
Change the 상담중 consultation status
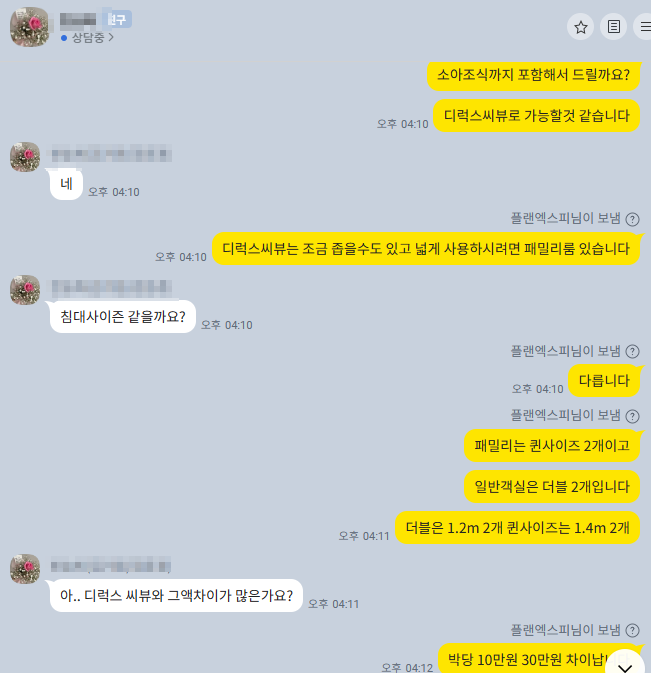click(x=88, y=38)
